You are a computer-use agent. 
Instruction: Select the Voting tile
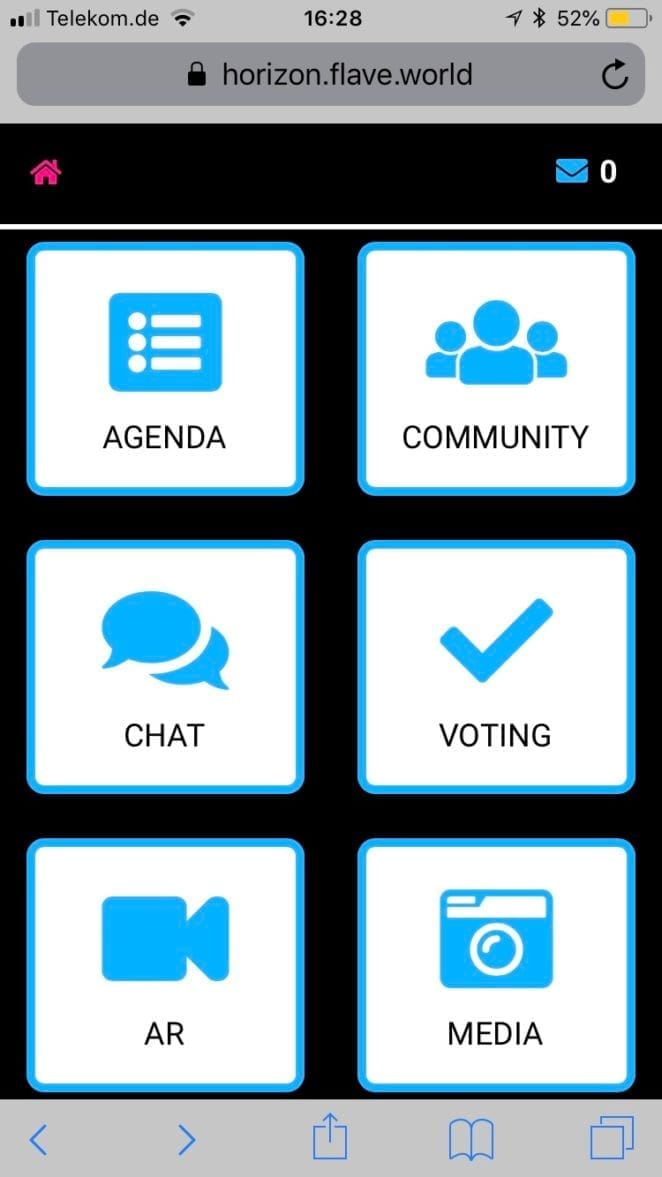496,666
